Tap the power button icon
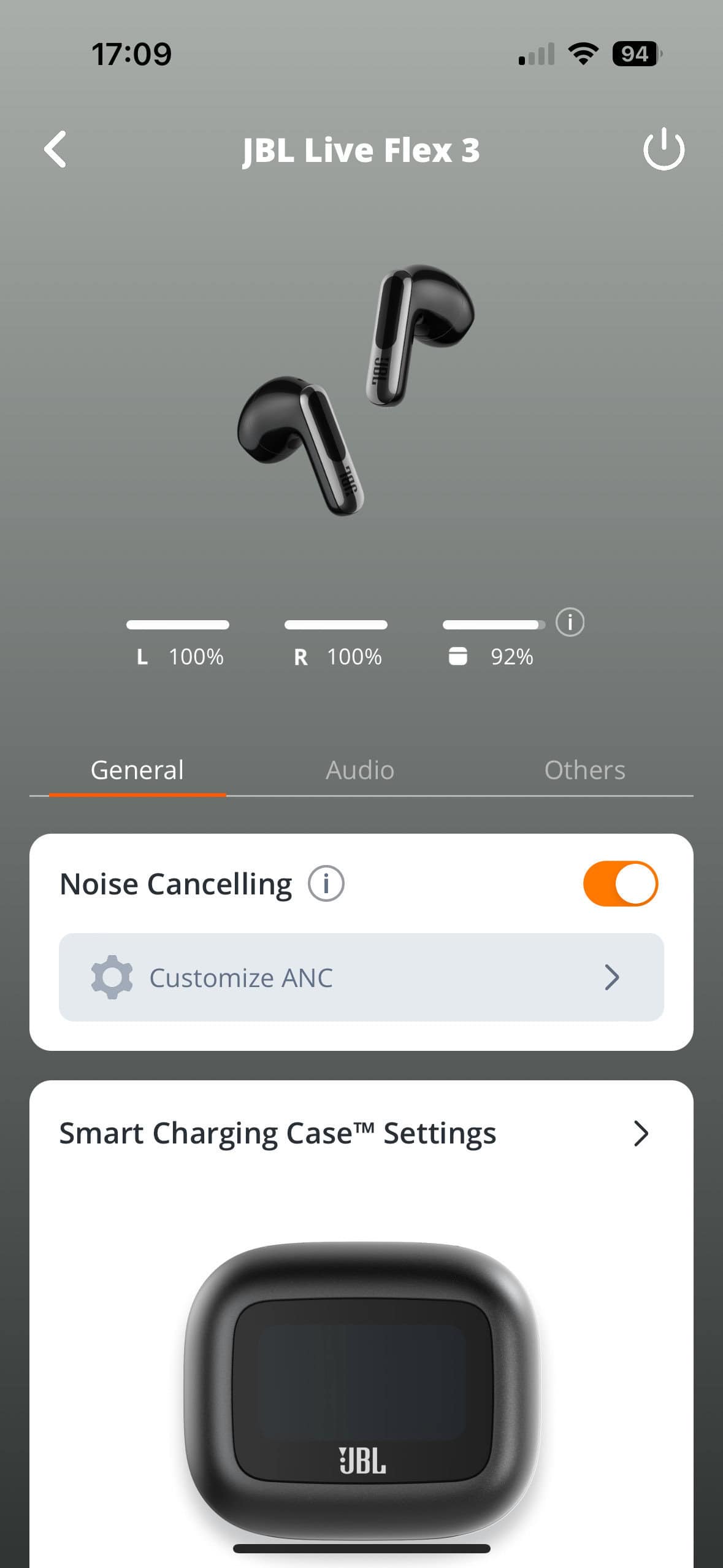This screenshot has height=1568, width=723. [x=664, y=149]
